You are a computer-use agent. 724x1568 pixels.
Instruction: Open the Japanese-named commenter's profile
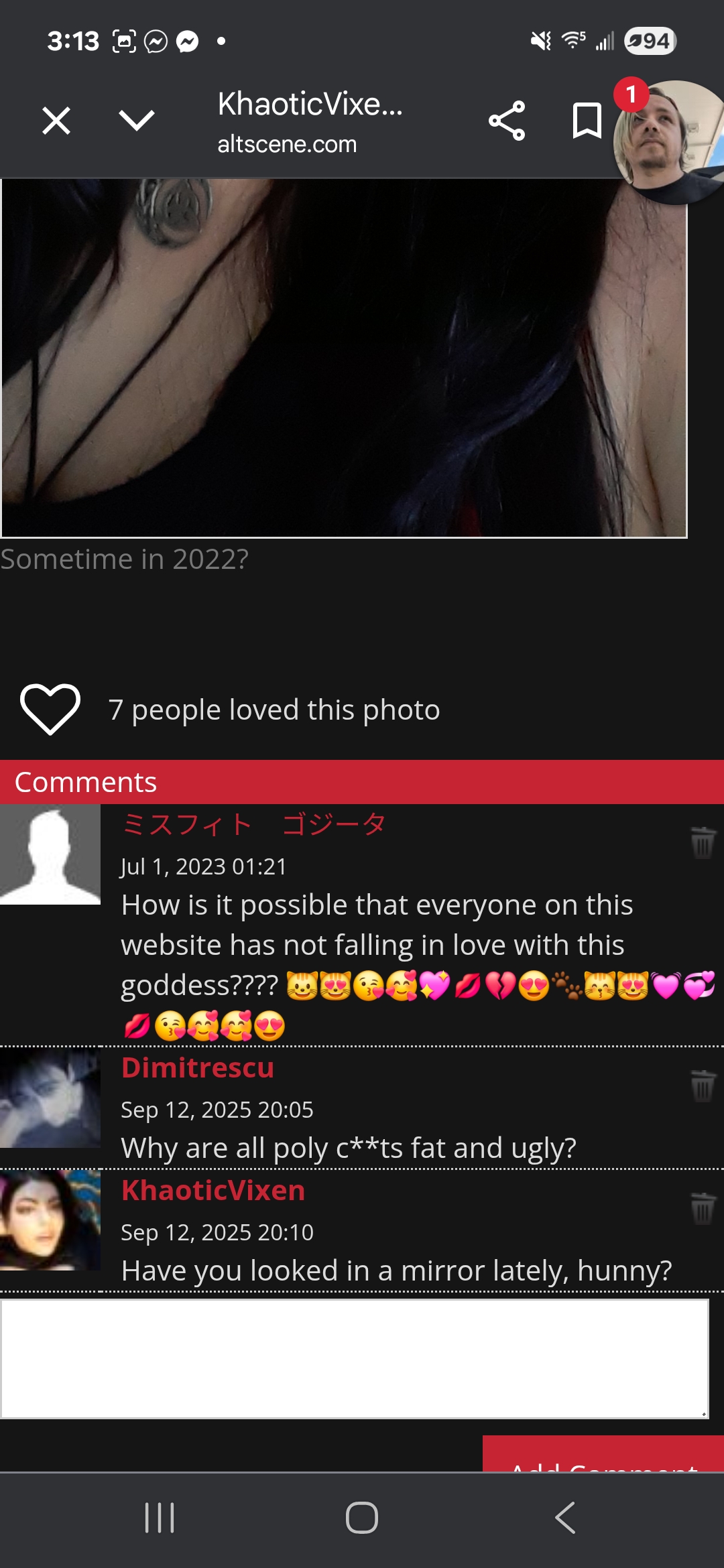point(254,824)
